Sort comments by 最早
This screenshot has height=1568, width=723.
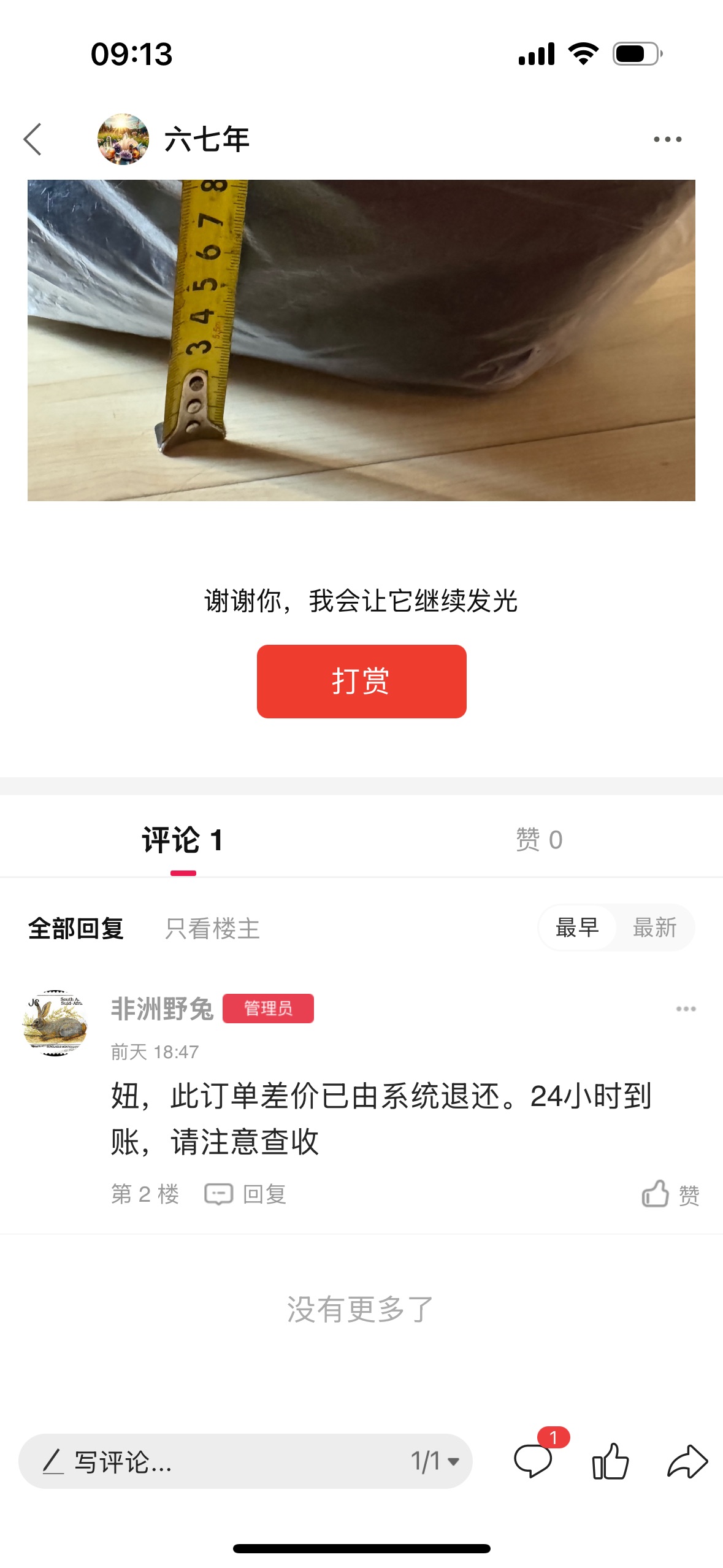(x=577, y=928)
